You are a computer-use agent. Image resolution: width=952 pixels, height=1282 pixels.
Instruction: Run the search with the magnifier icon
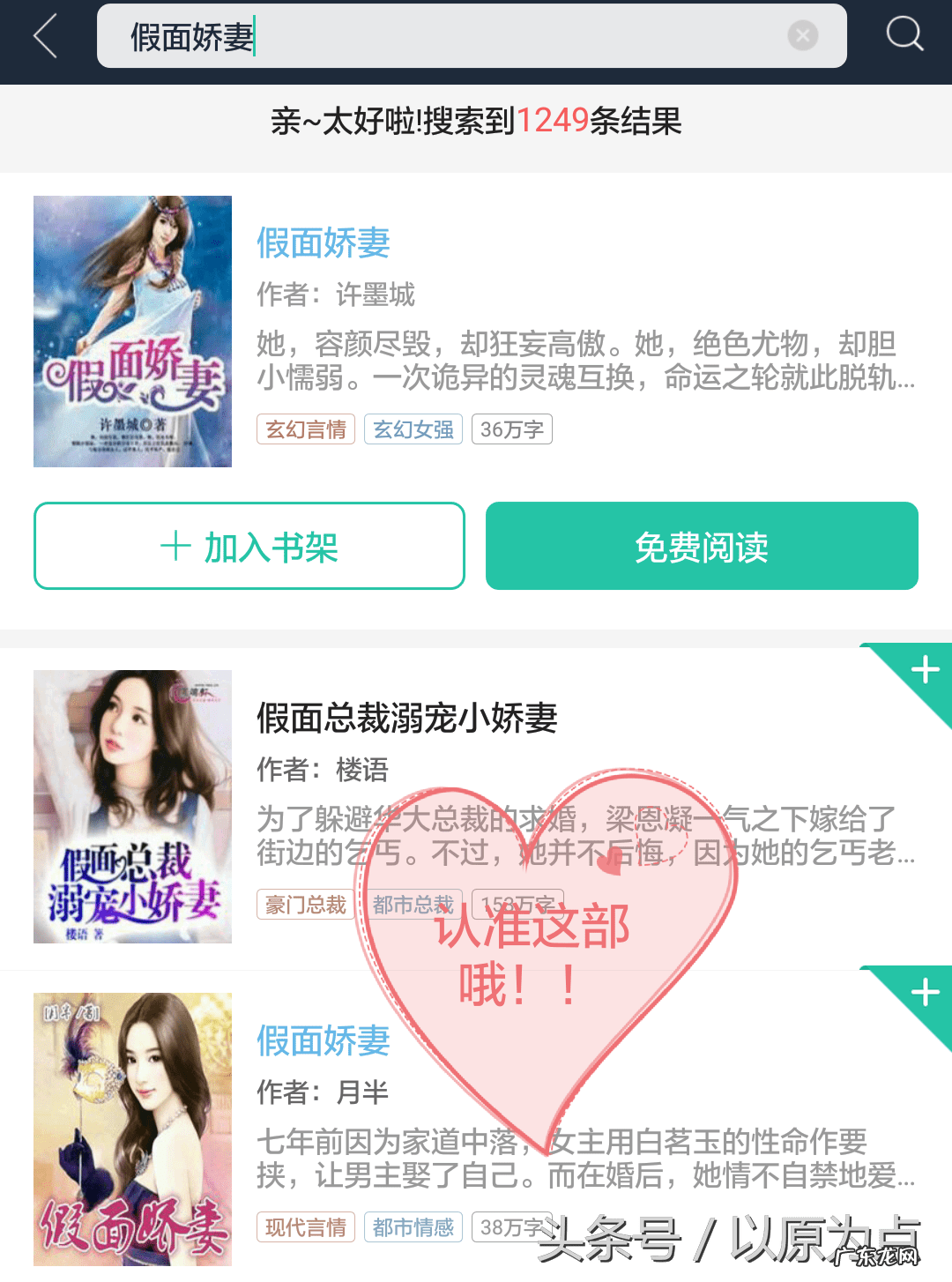tap(904, 35)
